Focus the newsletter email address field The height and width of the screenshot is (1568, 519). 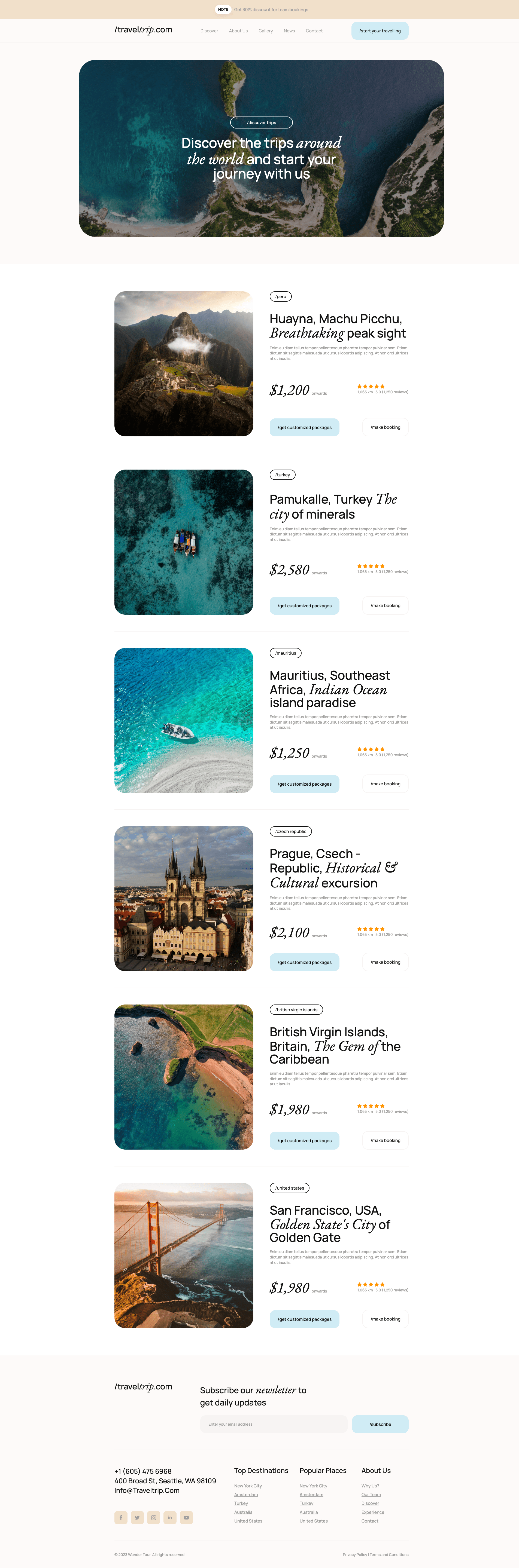point(274,1424)
